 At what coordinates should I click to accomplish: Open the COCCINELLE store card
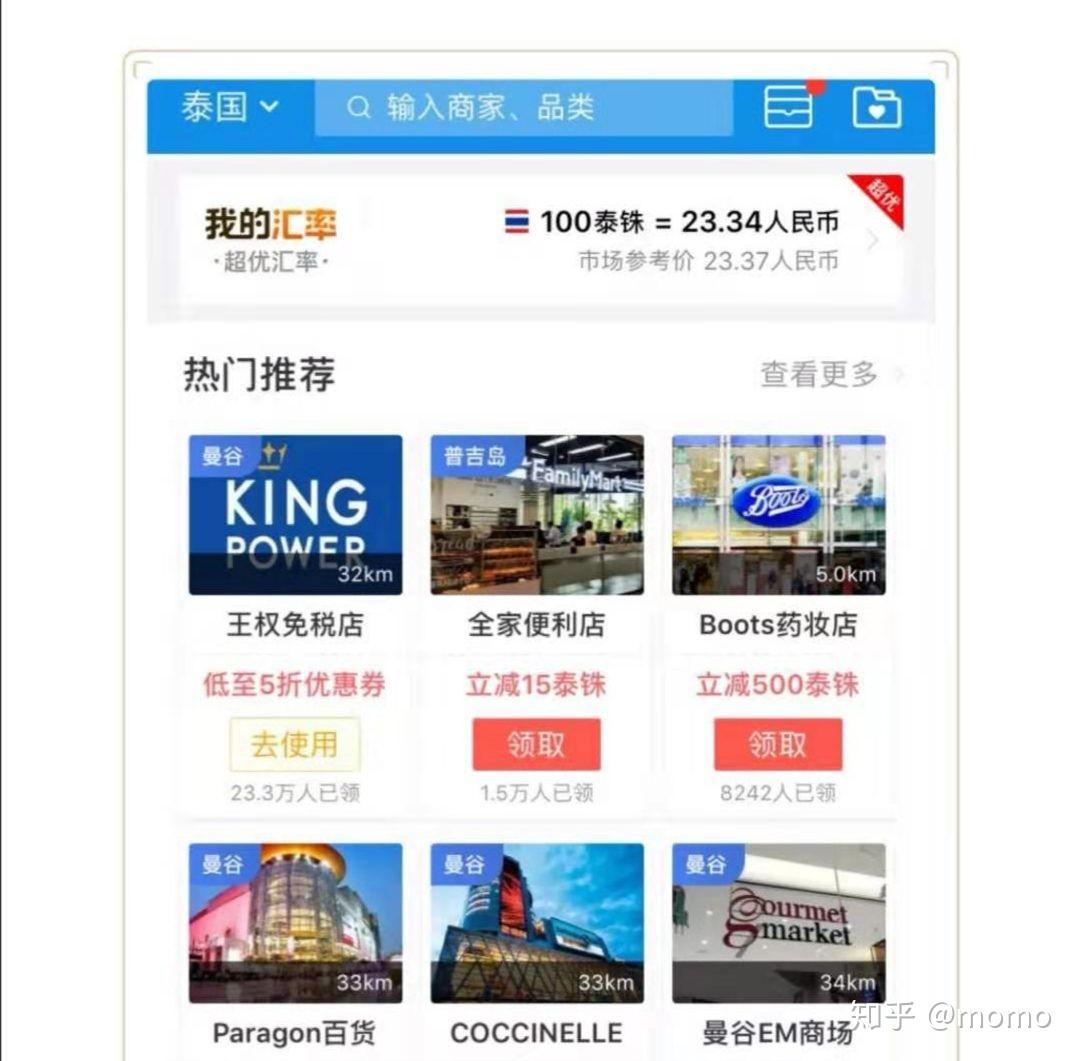(537, 923)
